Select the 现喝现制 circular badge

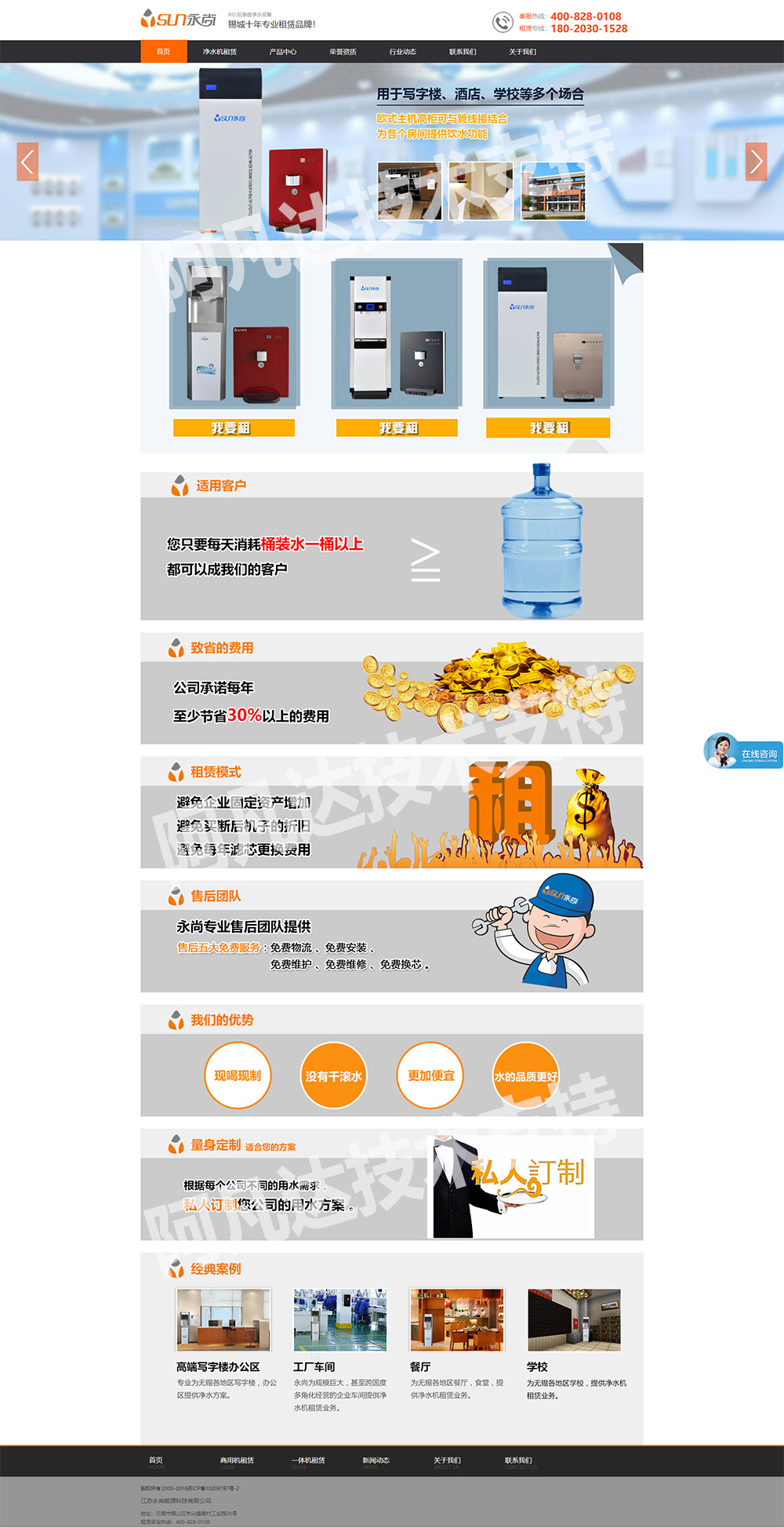tap(238, 1075)
